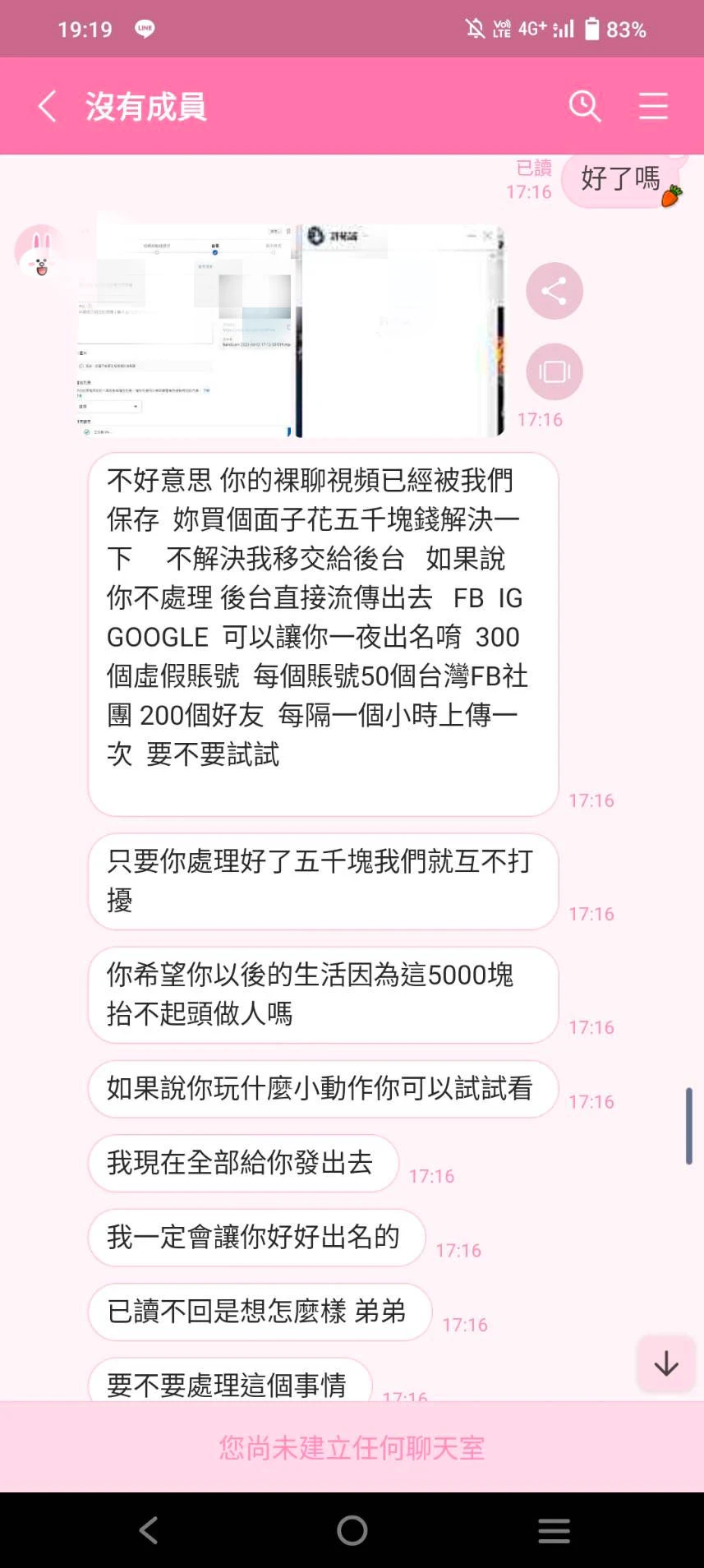Open the received screenshot image

[x=292, y=330]
